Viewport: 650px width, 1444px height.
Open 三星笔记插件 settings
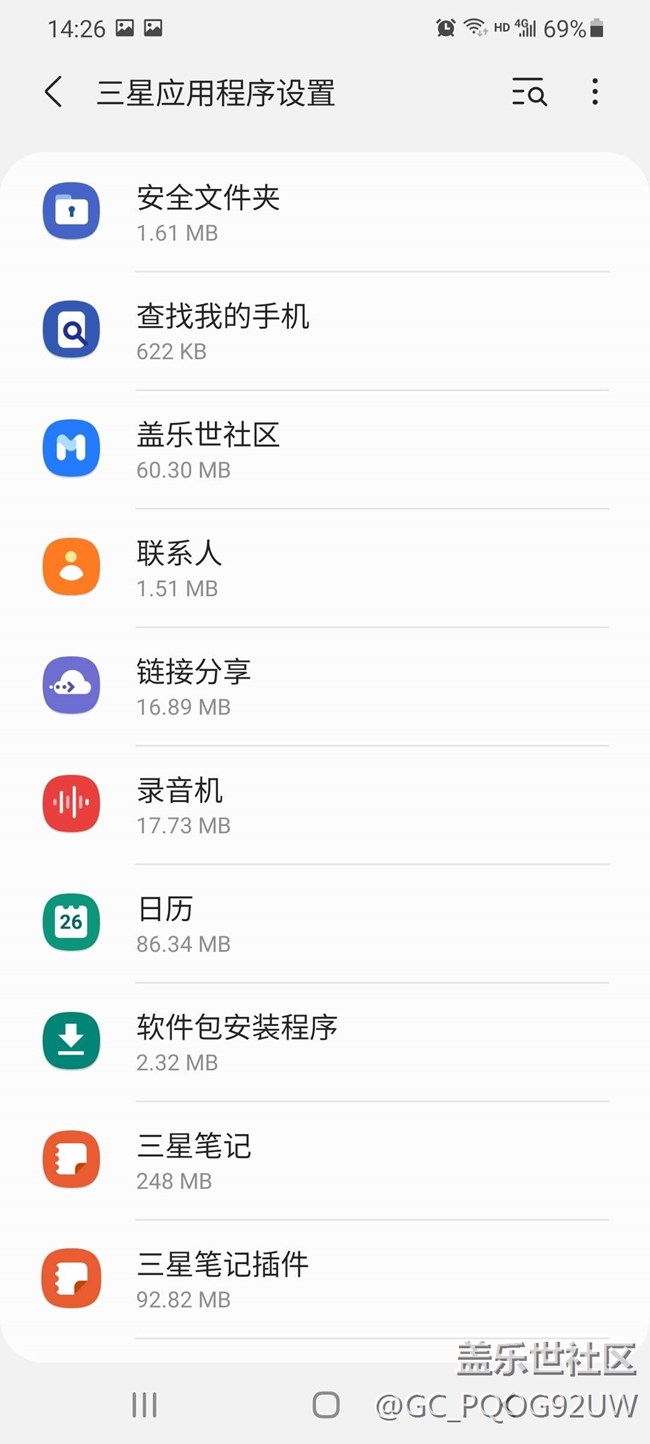click(325, 1279)
